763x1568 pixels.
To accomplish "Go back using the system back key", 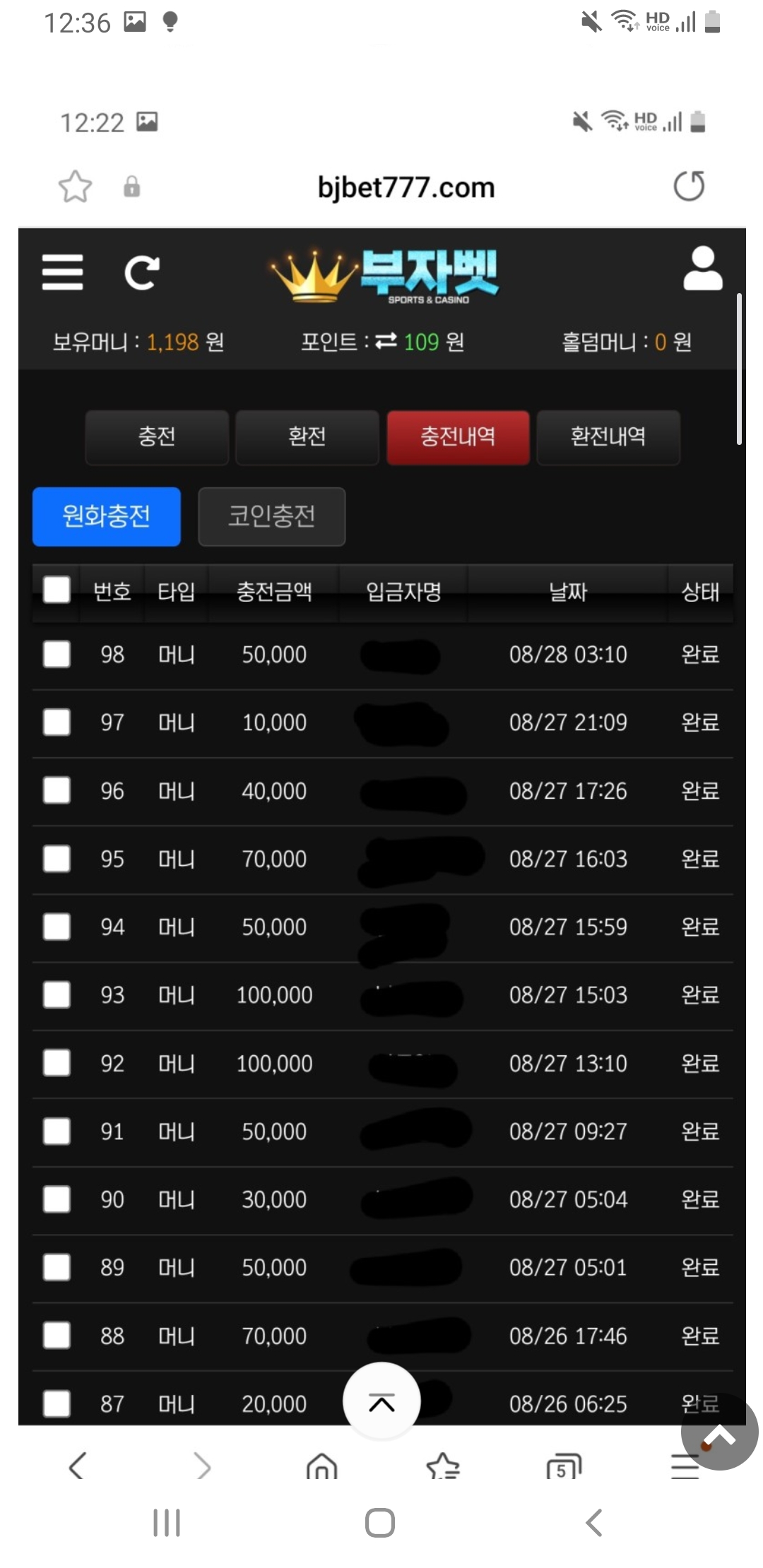I will 594,1523.
